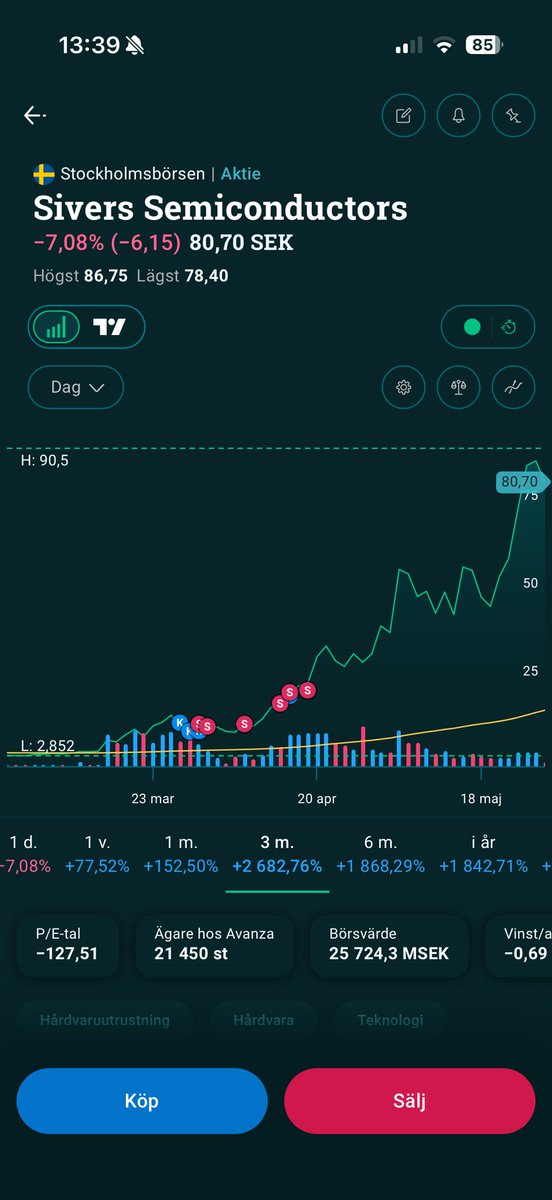Pin the stock with the pin icon
This screenshot has width=552, height=1200.
514,116
